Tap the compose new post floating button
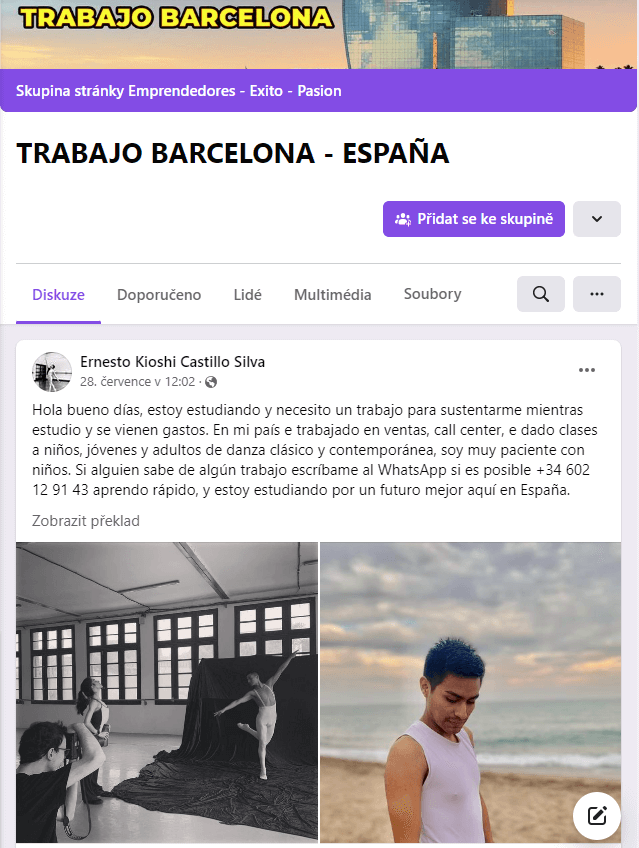This screenshot has width=639, height=848. coord(597,815)
